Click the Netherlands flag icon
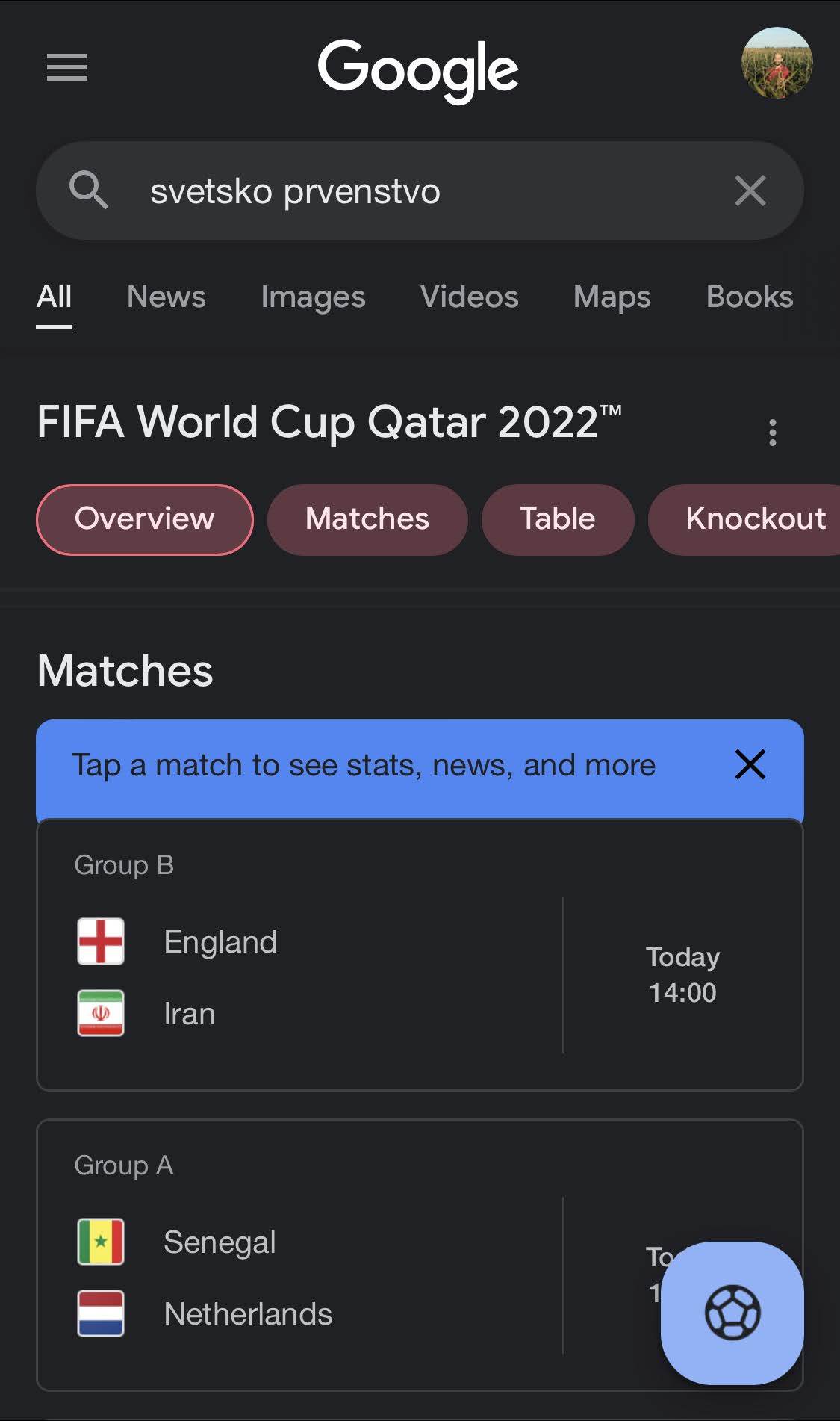 tap(99, 1313)
